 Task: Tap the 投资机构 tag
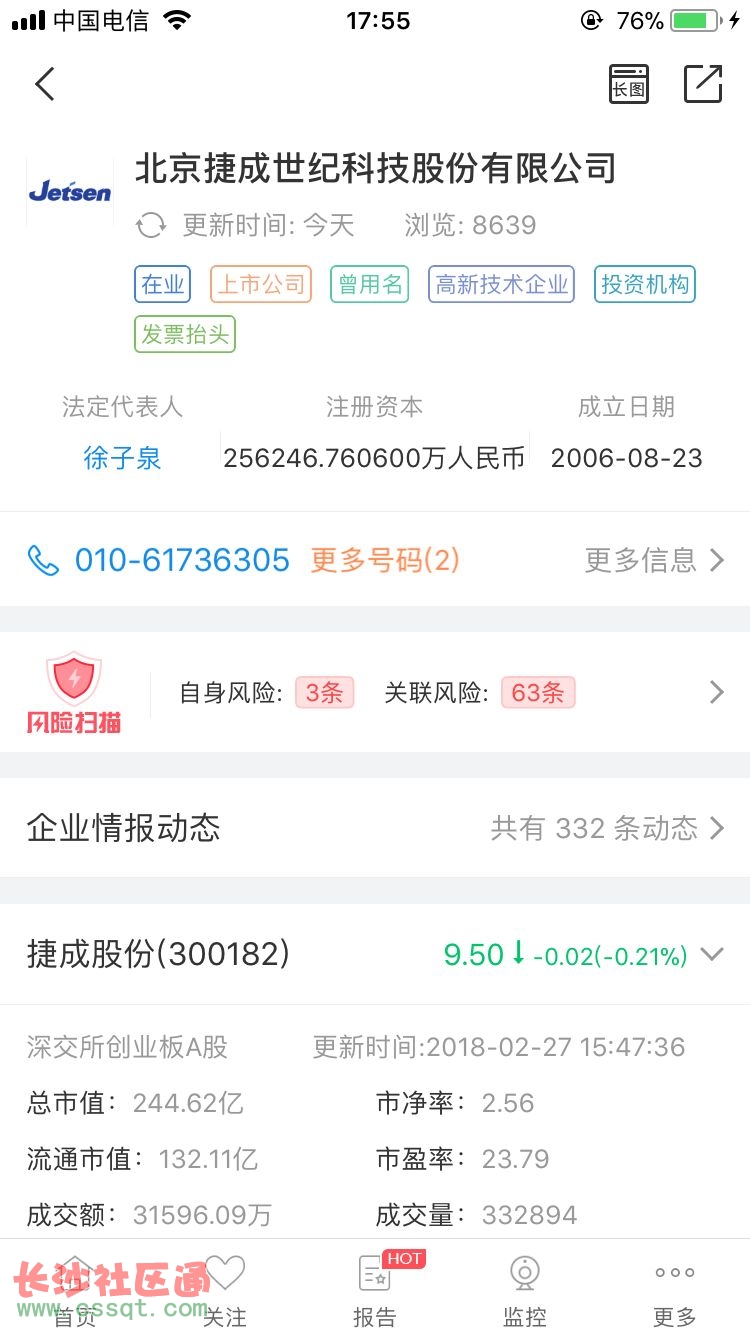coord(644,285)
